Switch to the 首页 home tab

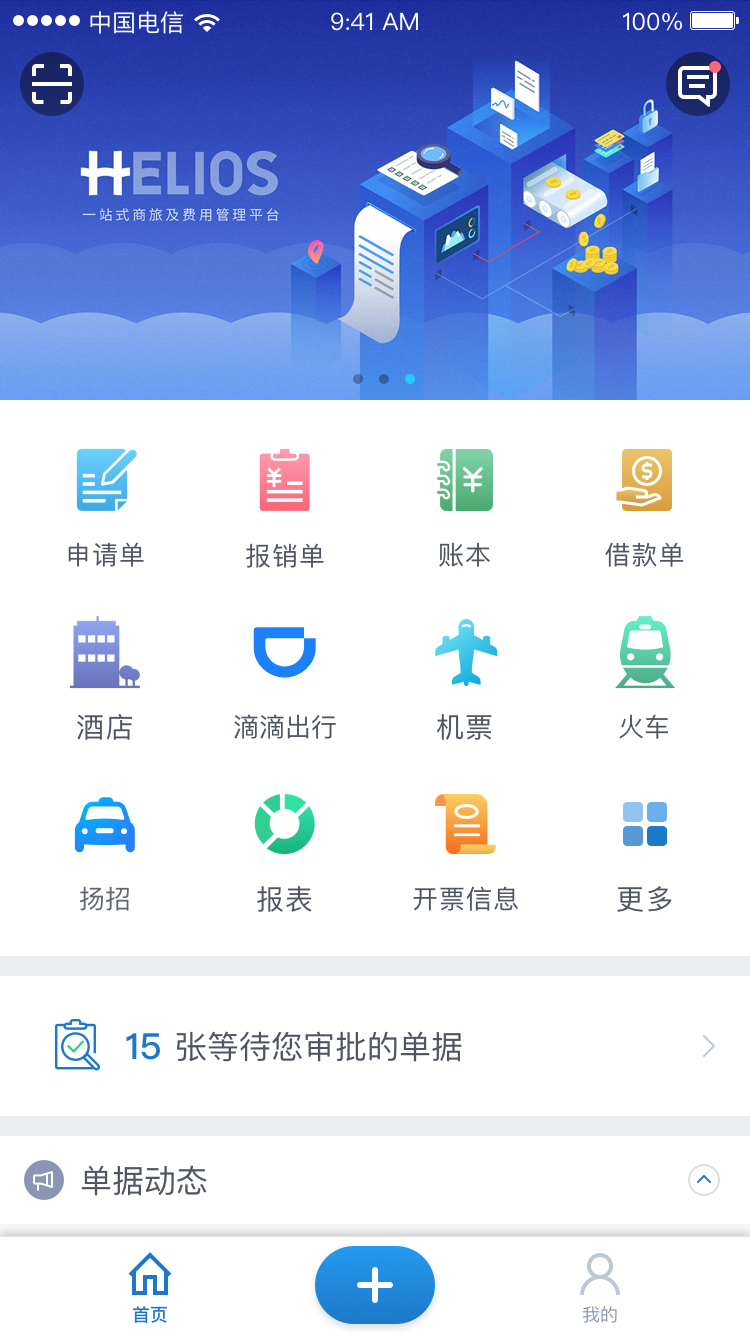click(150, 1288)
